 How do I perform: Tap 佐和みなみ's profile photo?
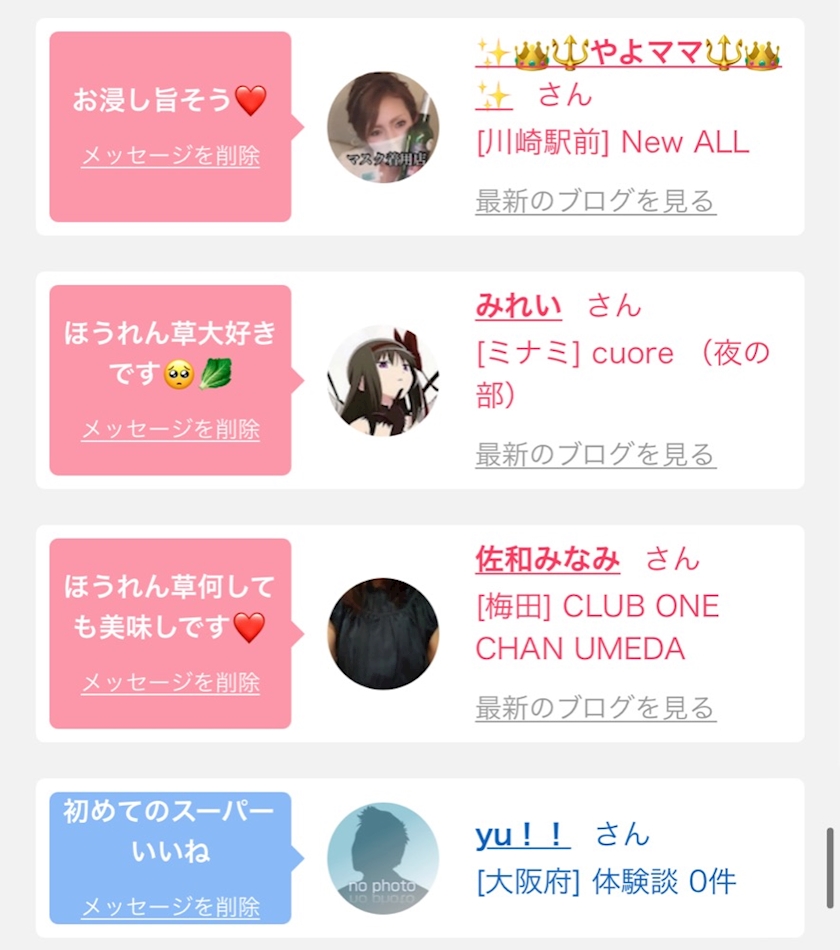pos(383,634)
